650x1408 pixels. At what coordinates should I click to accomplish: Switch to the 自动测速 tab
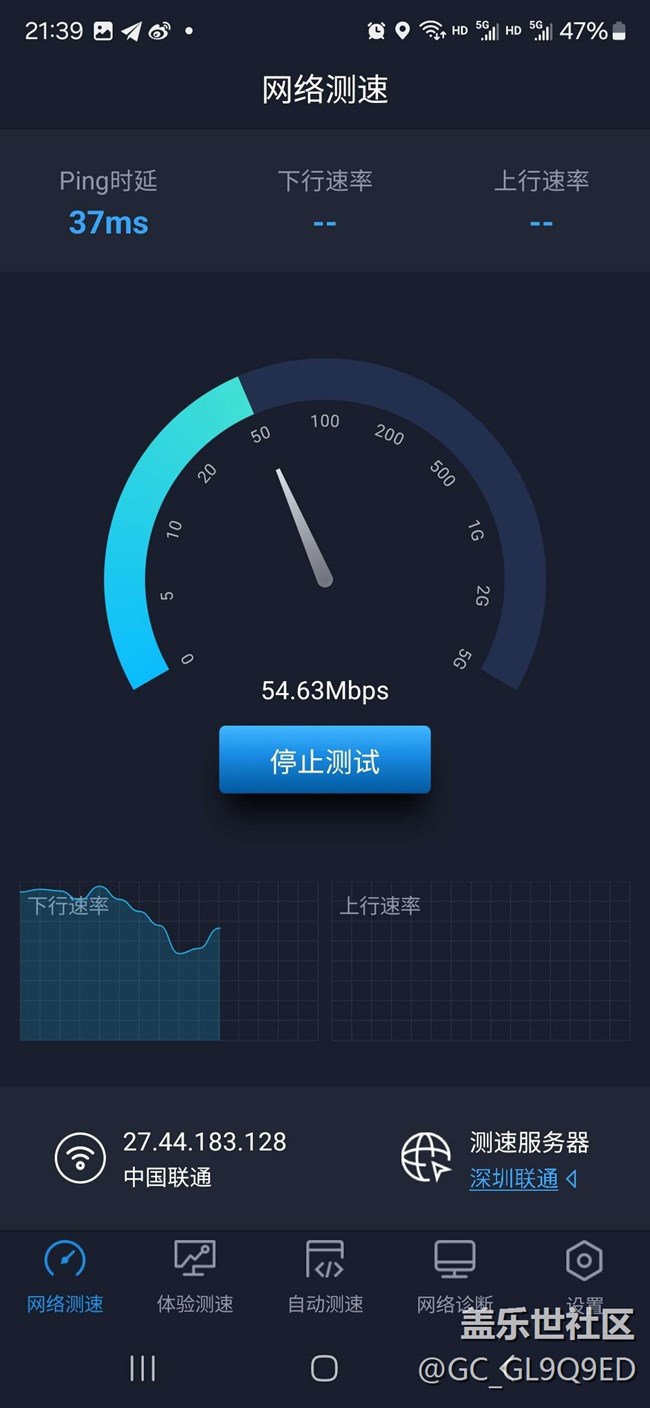[325, 1277]
